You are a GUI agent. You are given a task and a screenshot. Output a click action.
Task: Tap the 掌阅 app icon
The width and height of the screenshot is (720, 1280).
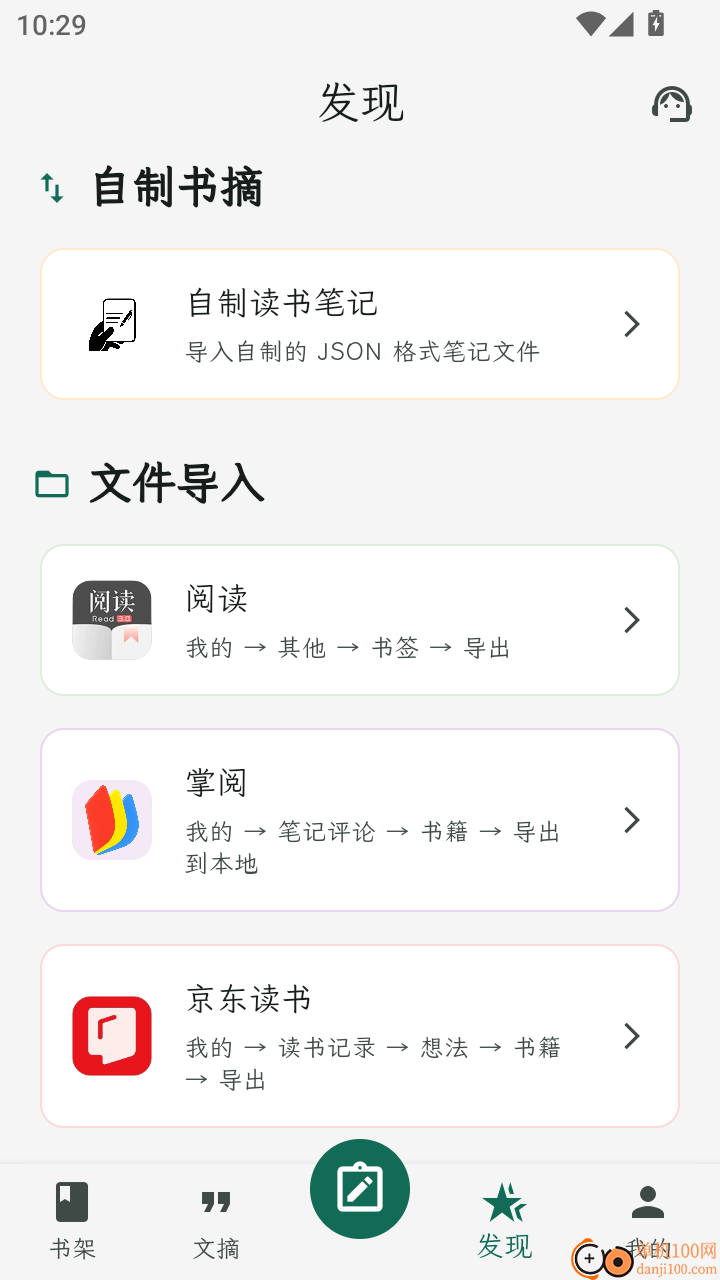[x=111, y=820]
